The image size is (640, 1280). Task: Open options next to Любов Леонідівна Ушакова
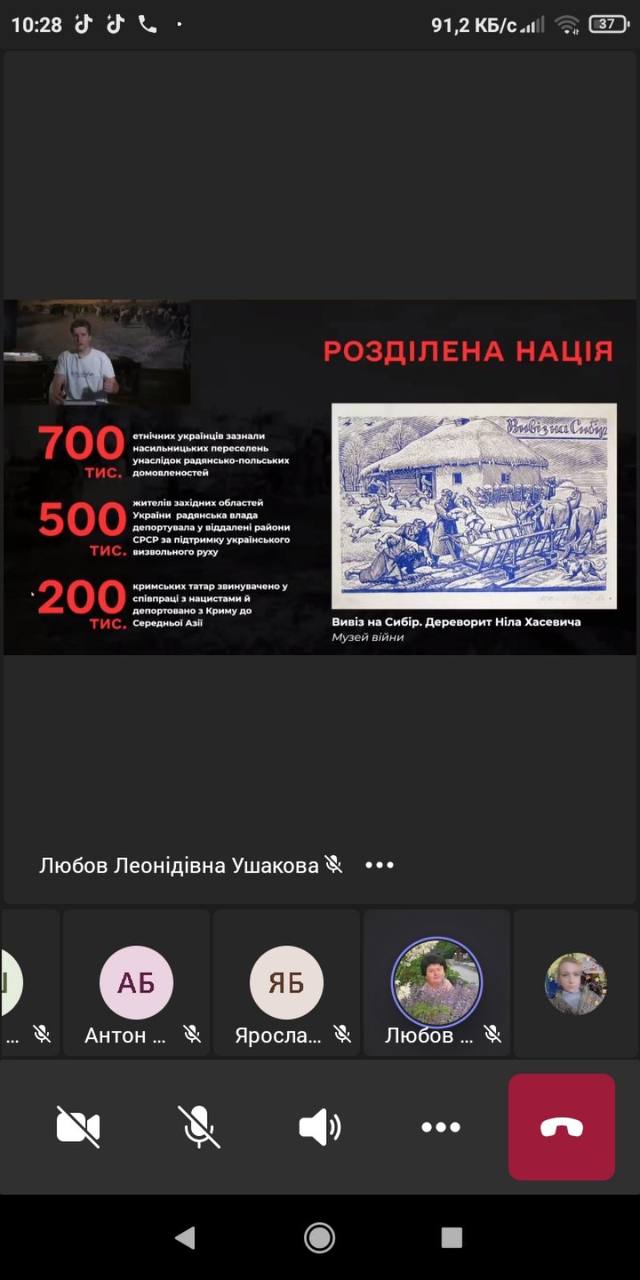pyautogui.click(x=379, y=865)
